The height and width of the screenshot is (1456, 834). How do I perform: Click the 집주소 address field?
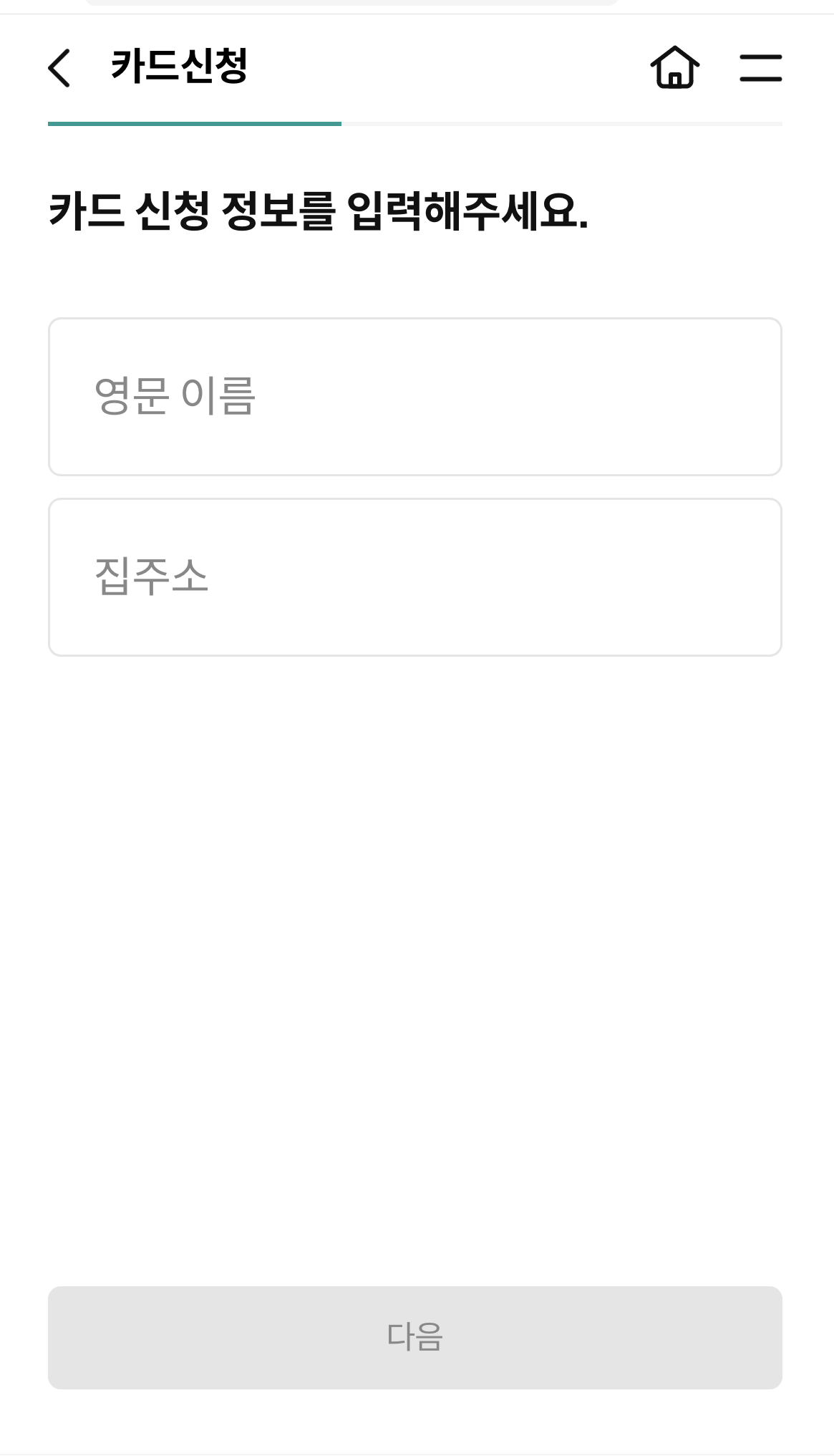click(x=415, y=577)
